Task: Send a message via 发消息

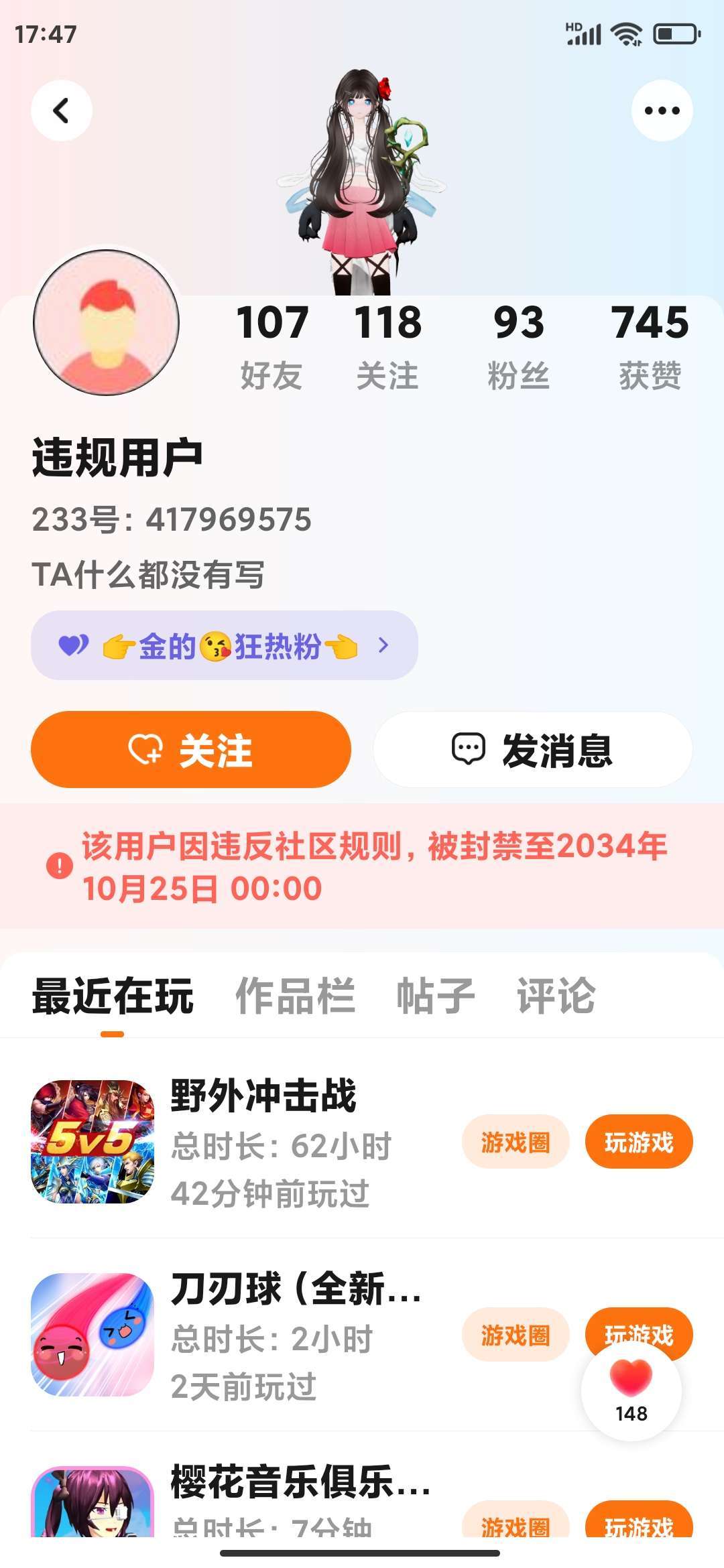Action: tap(532, 749)
